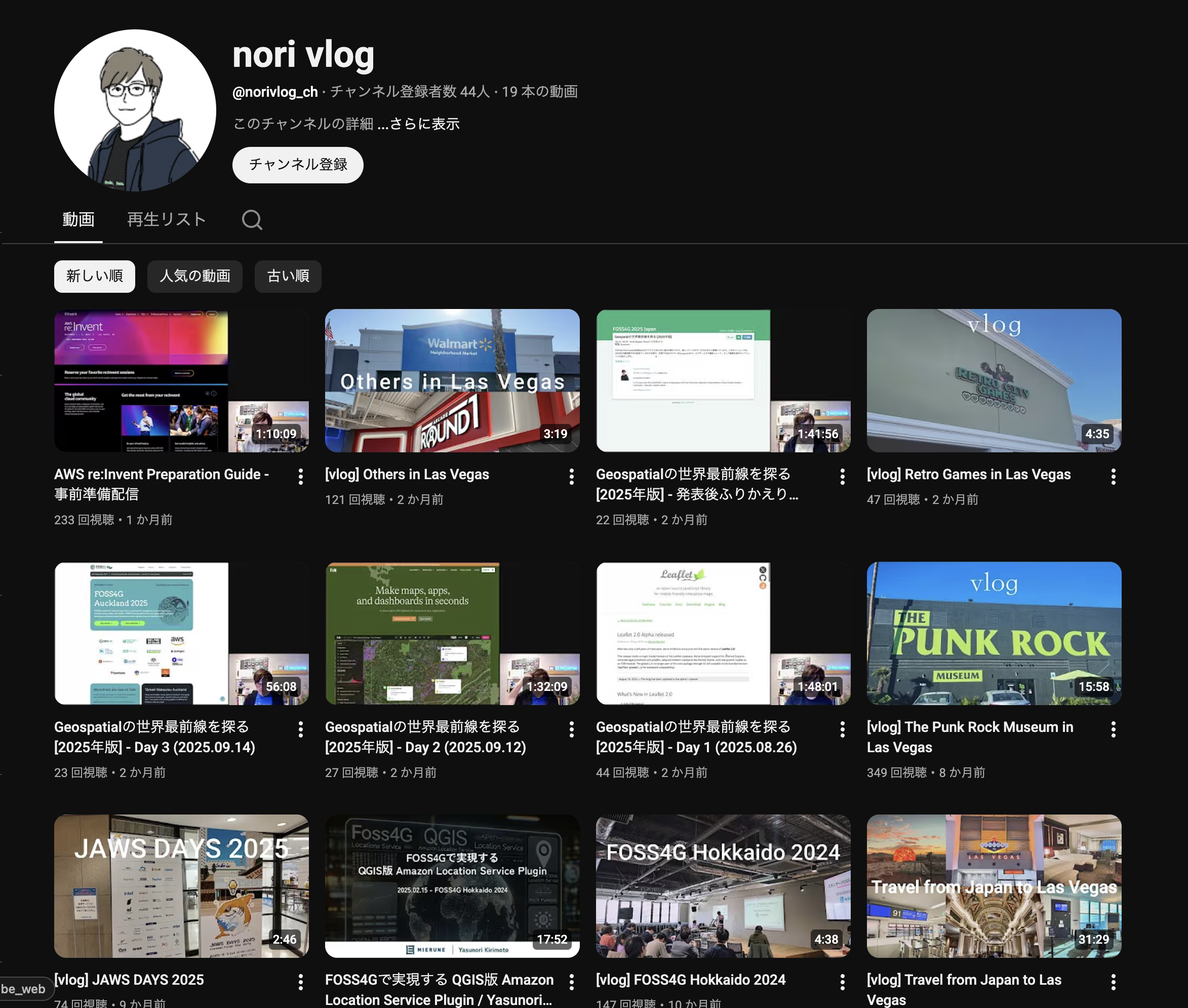Open more options for AWS re:Invent video
The width and height of the screenshot is (1188, 1008).
pos(300,477)
